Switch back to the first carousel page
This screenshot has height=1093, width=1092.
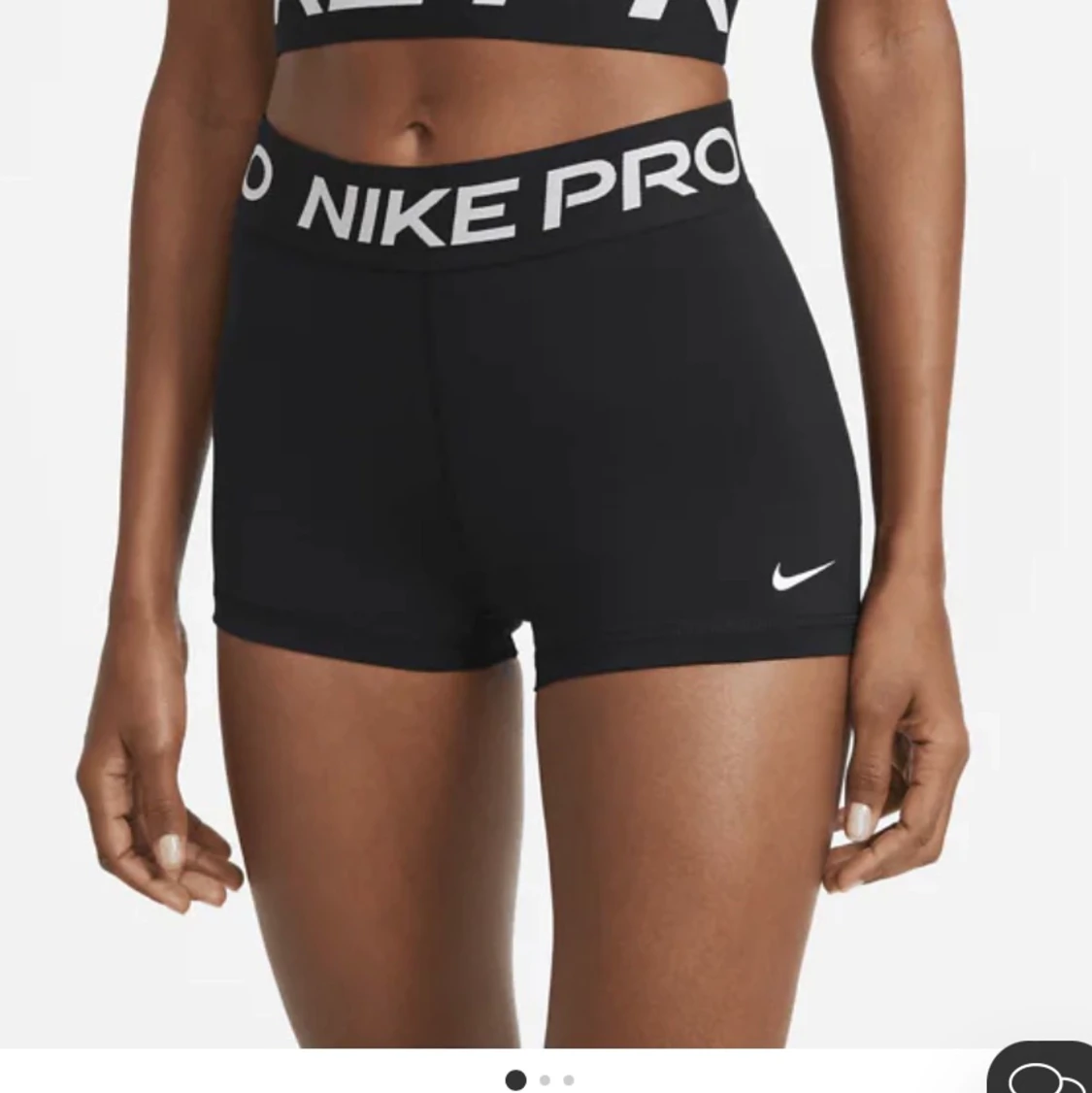[514, 1079]
